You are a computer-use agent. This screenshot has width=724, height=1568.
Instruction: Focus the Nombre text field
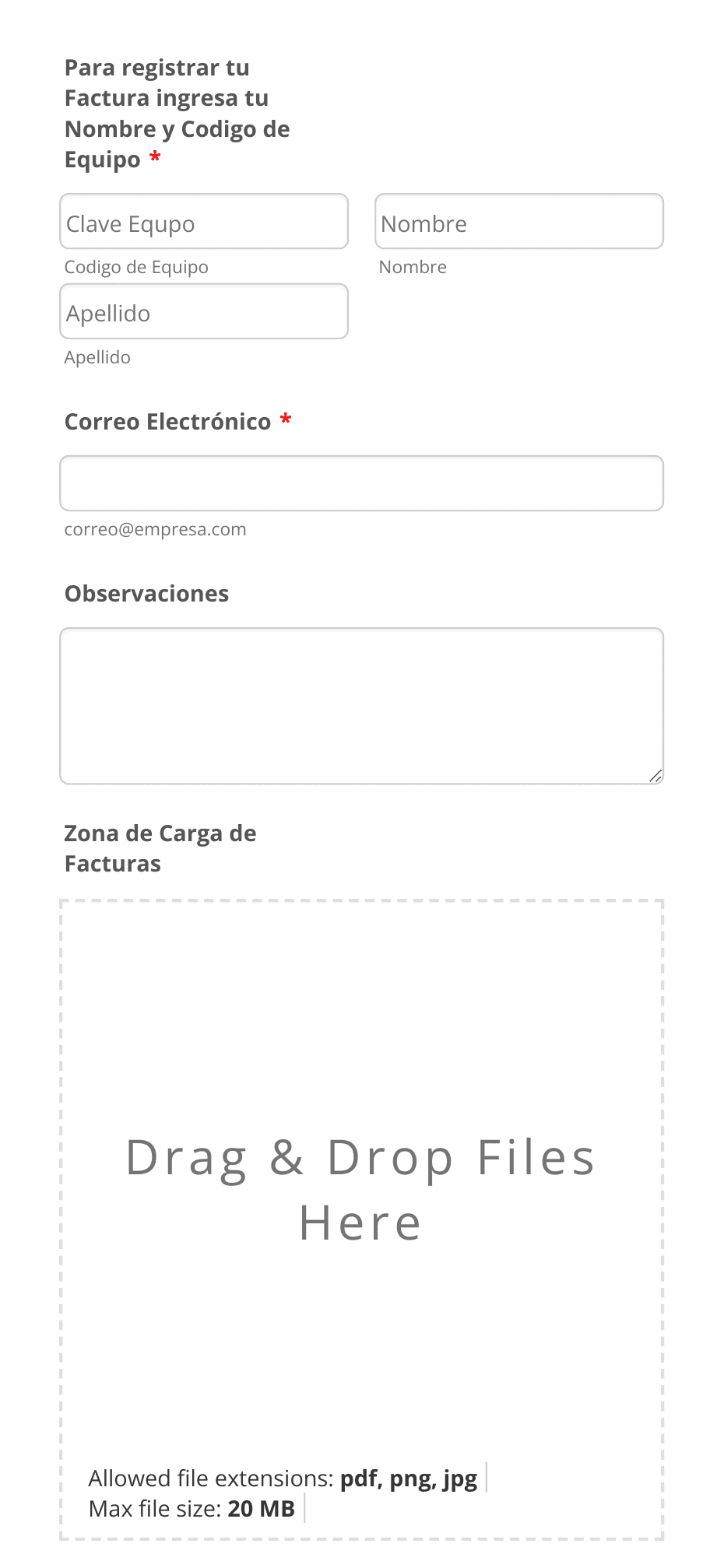pos(519,222)
